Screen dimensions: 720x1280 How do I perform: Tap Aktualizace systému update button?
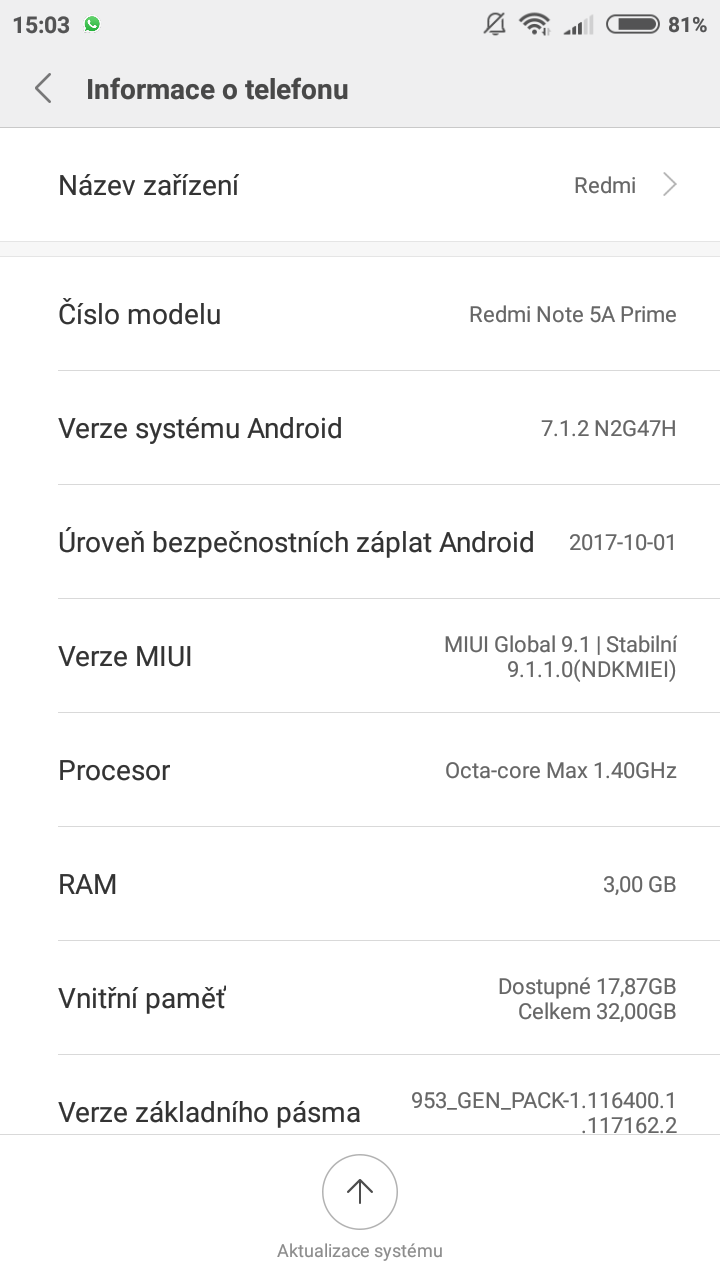(x=360, y=1192)
